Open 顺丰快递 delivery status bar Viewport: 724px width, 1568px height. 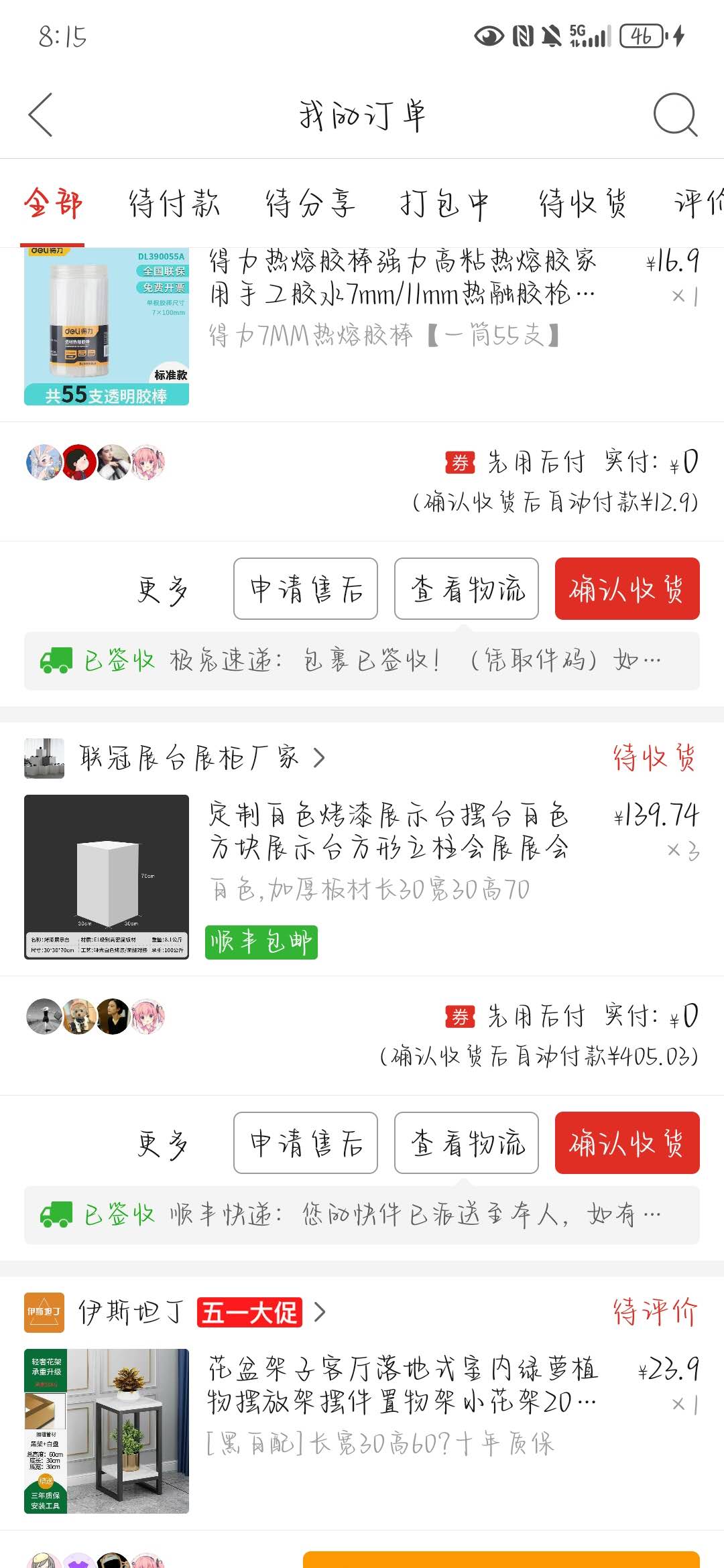tap(362, 1214)
